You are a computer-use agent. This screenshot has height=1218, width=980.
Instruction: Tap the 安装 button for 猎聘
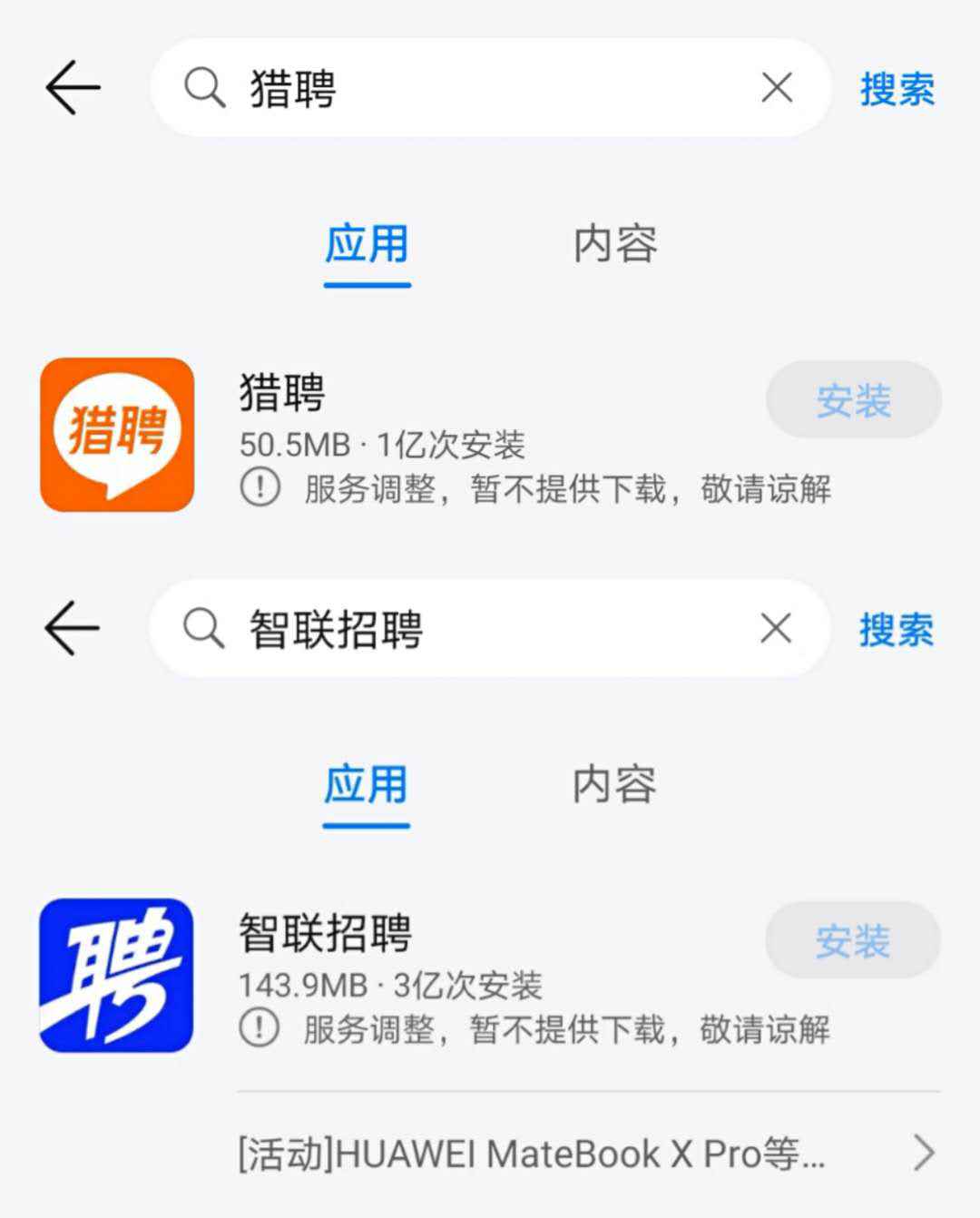click(x=853, y=399)
